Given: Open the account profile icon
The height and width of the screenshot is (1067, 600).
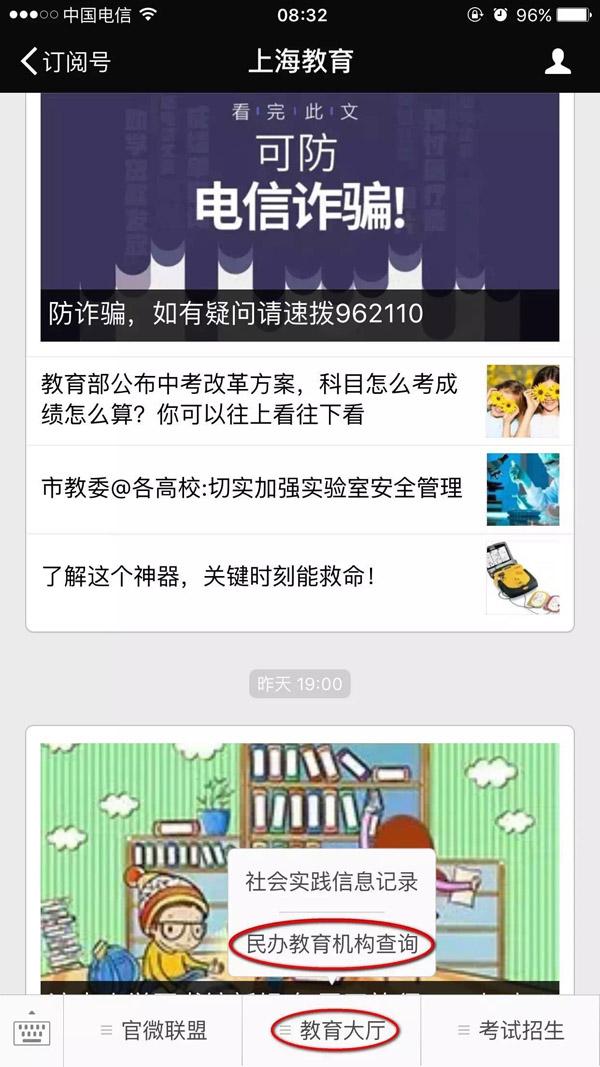Looking at the screenshot, I should [x=557, y=61].
